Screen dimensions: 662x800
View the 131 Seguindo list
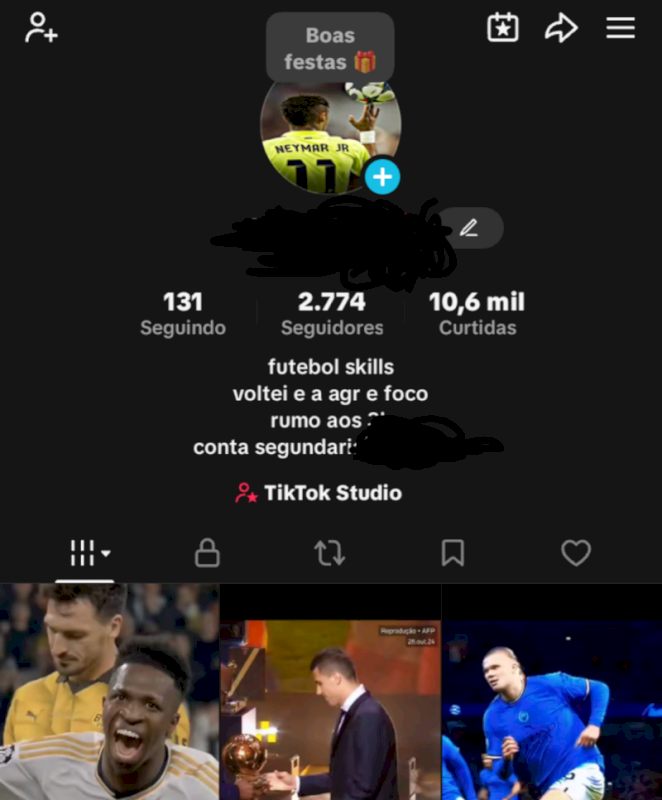pos(183,313)
